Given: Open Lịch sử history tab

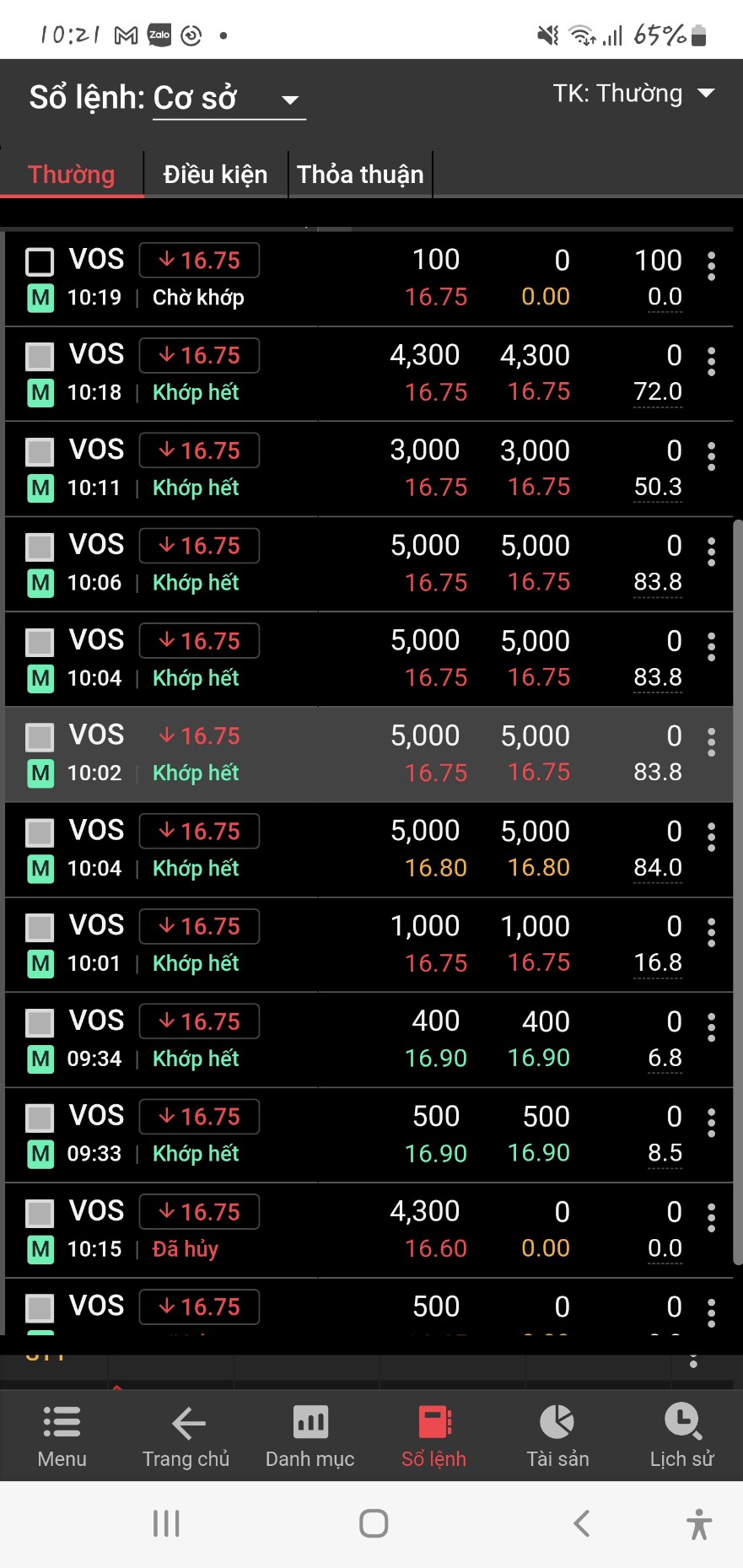Looking at the screenshot, I should click(x=681, y=1436).
